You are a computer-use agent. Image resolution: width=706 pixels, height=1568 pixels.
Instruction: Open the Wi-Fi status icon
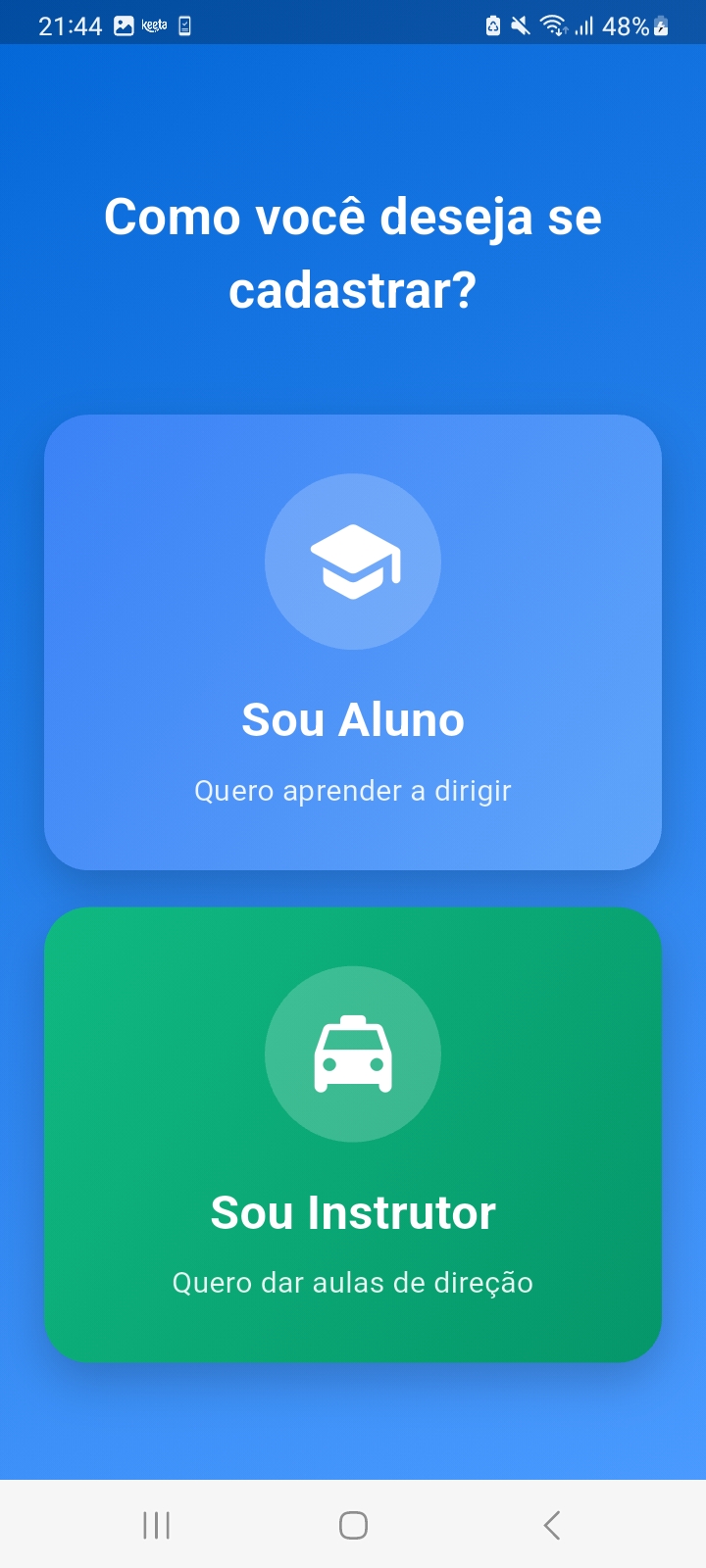pos(554,24)
